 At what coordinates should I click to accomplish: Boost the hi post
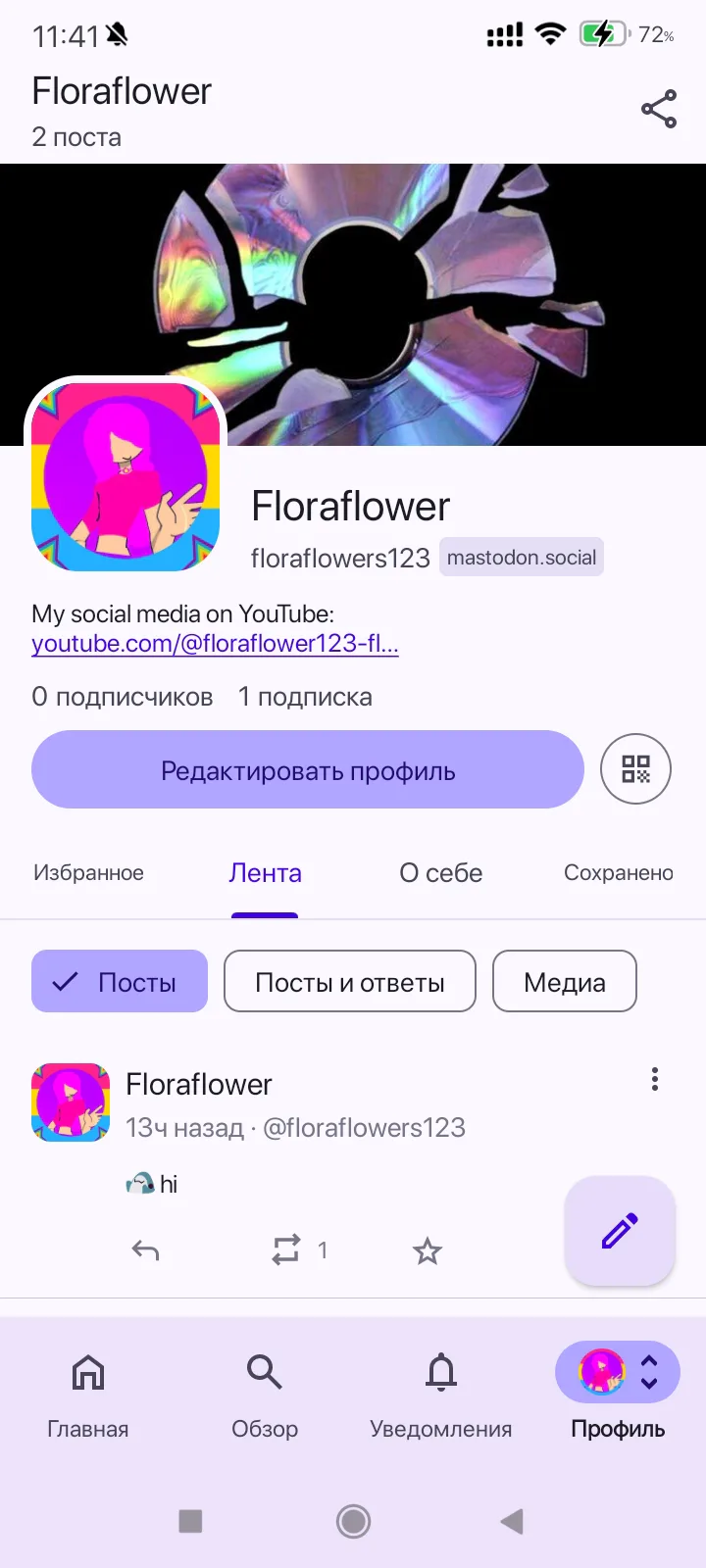(x=286, y=1250)
